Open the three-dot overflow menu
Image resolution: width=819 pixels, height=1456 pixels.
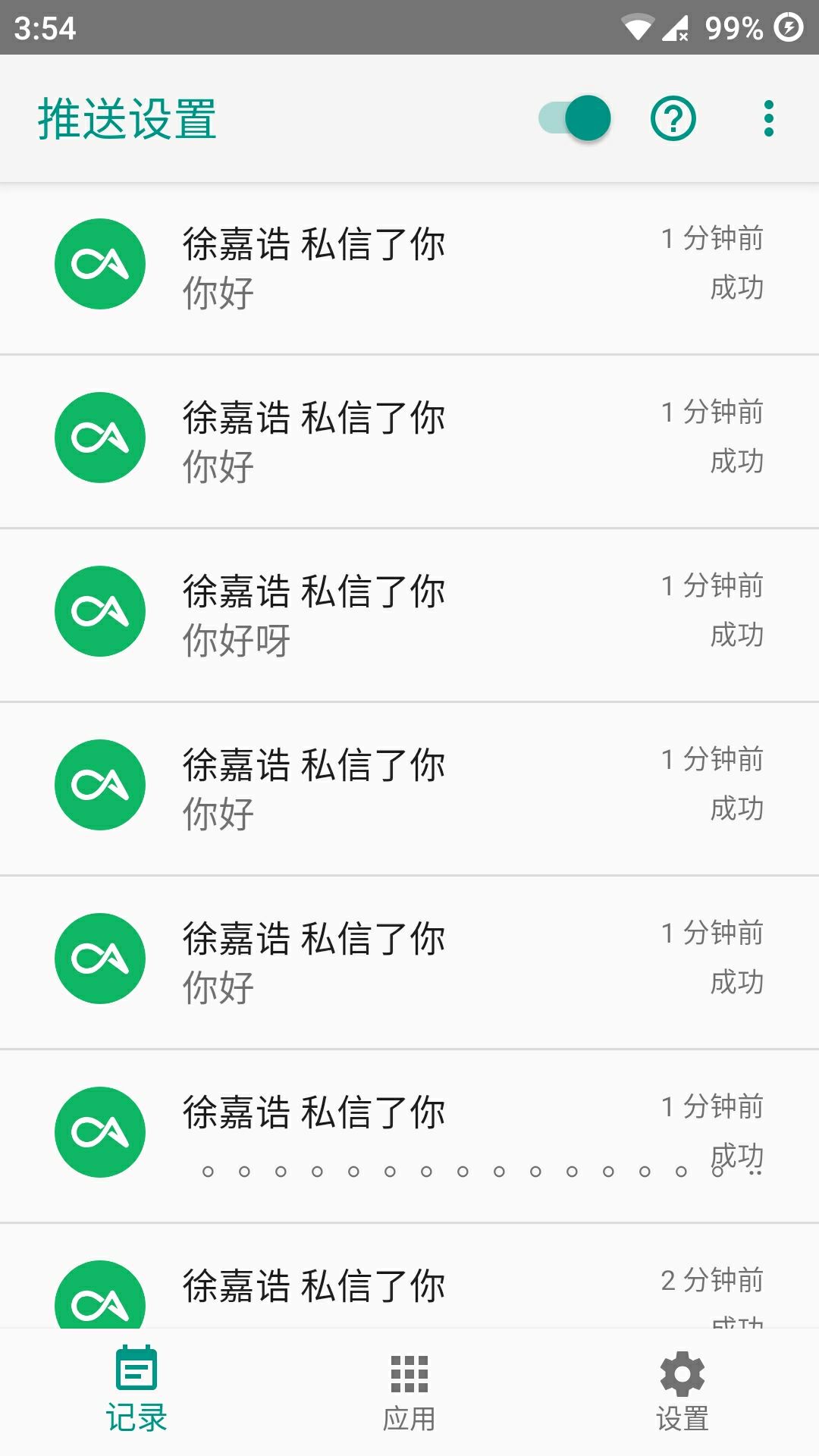click(x=770, y=118)
